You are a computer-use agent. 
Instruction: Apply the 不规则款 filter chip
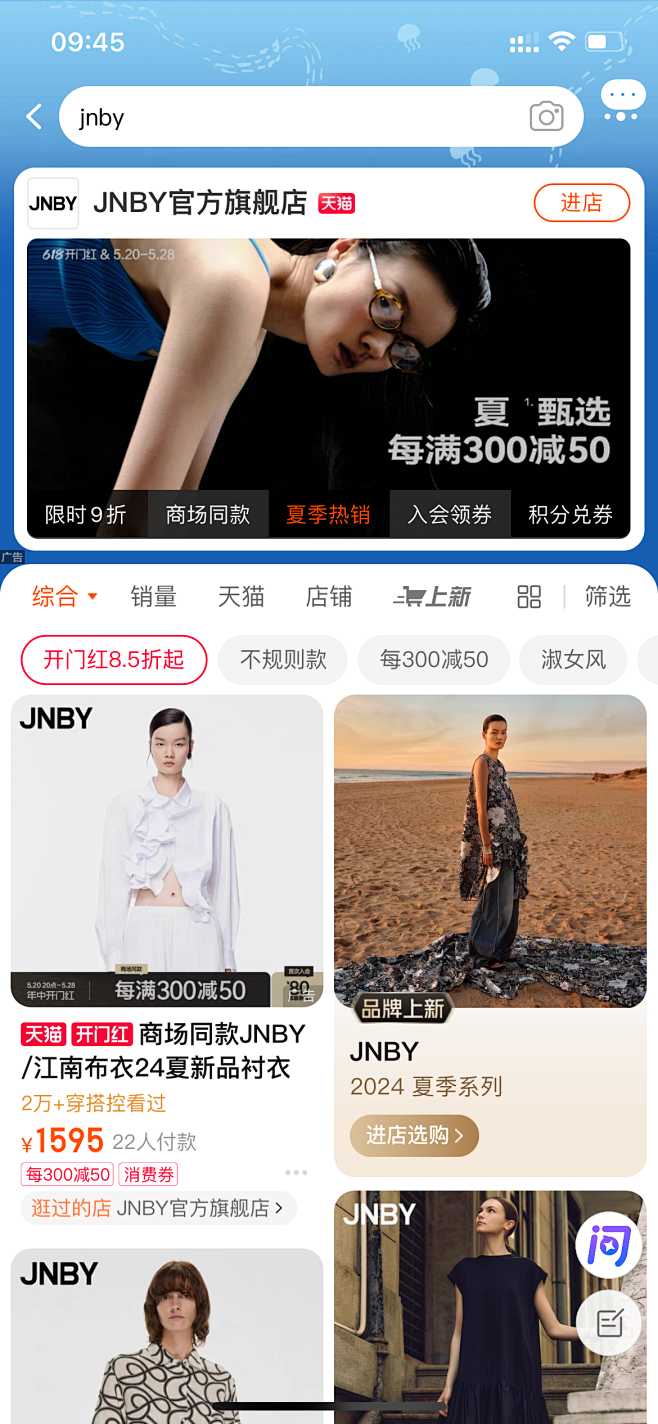click(283, 660)
